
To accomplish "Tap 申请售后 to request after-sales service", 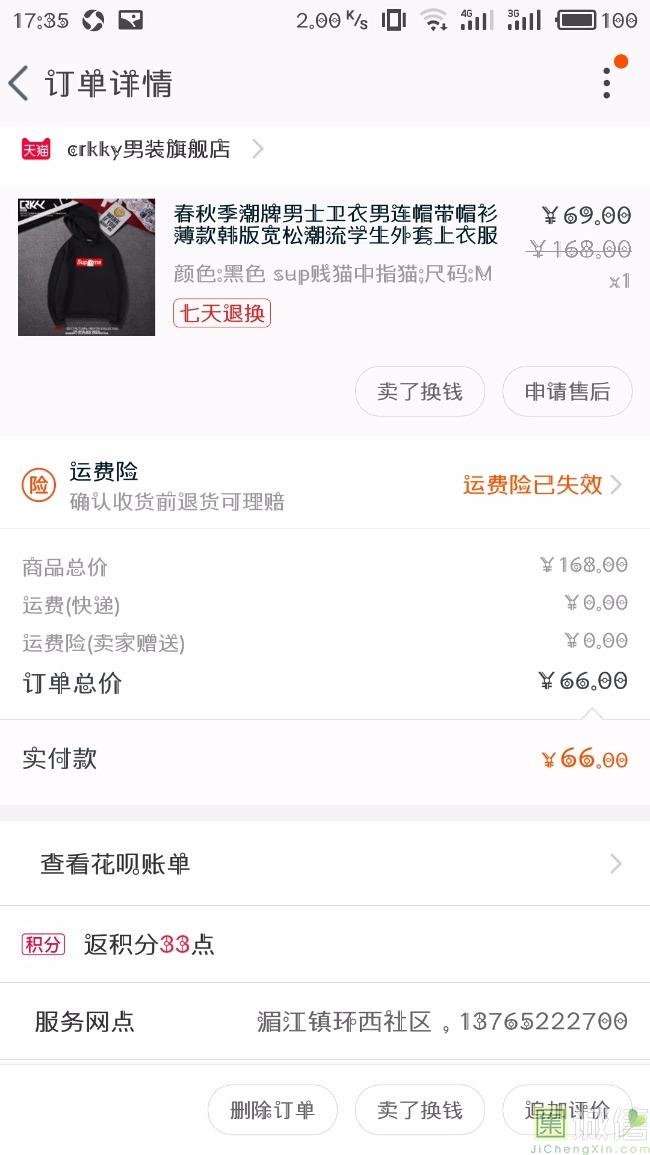I will 567,392.
